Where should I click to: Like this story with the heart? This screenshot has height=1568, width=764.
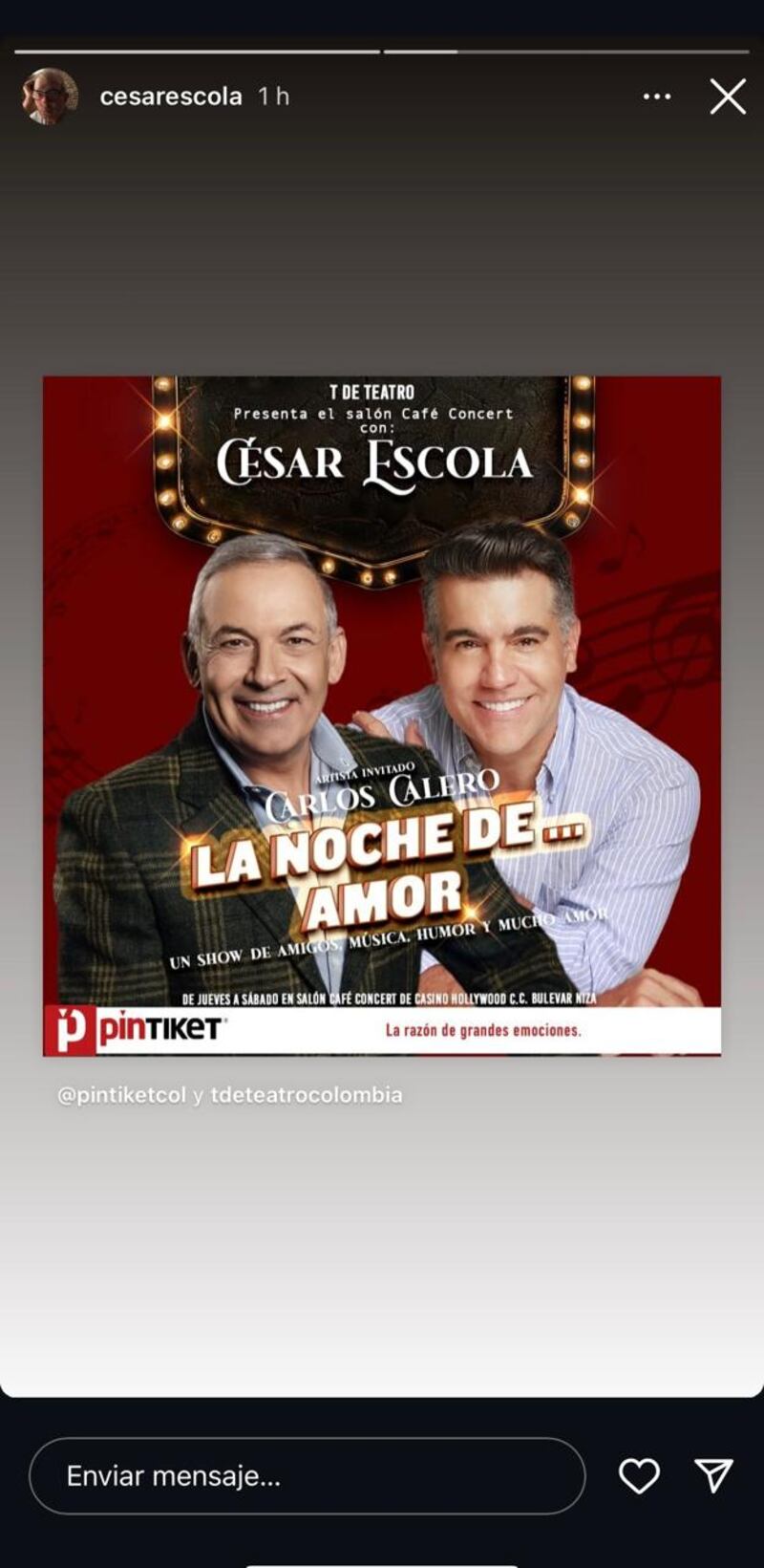[639, 1476]
